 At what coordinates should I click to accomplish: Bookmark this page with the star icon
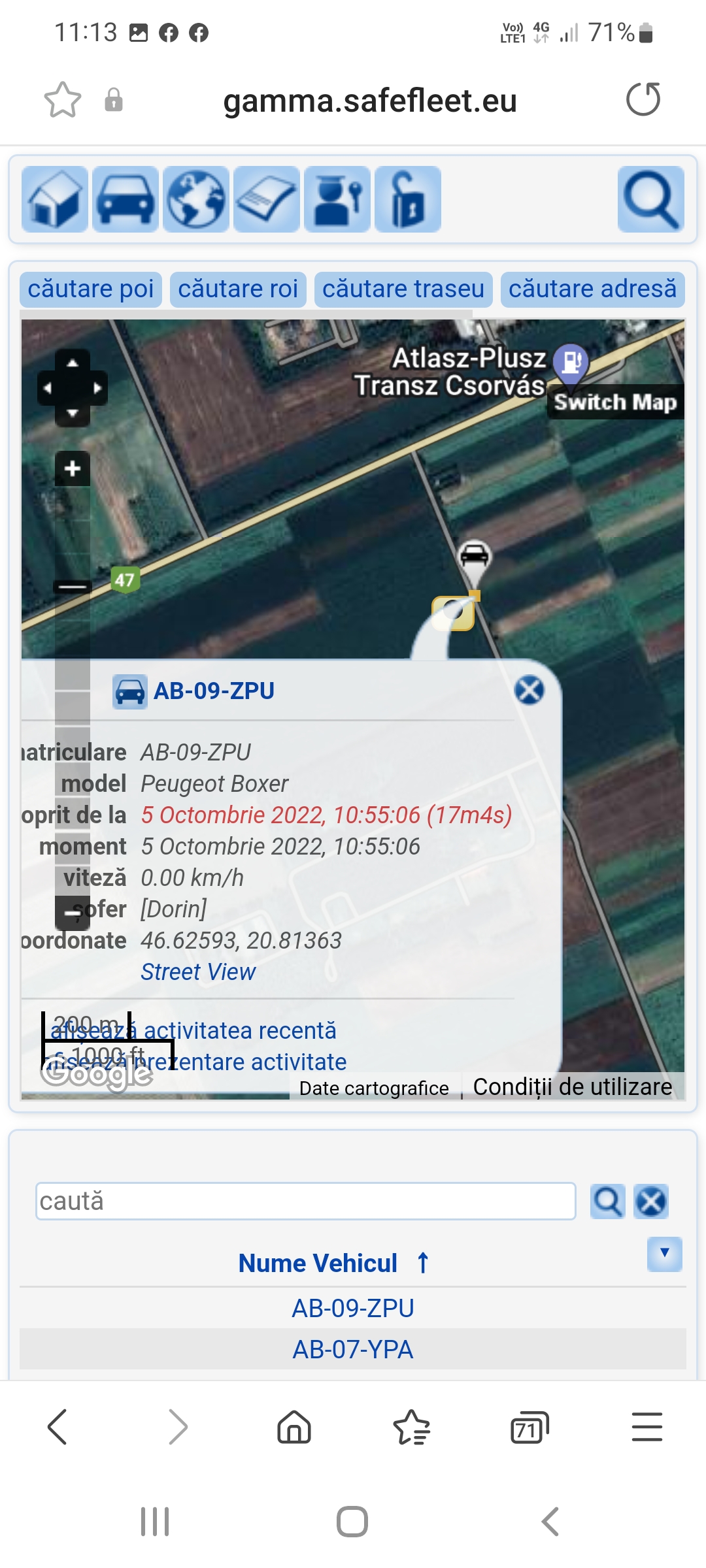coord(62,100)
